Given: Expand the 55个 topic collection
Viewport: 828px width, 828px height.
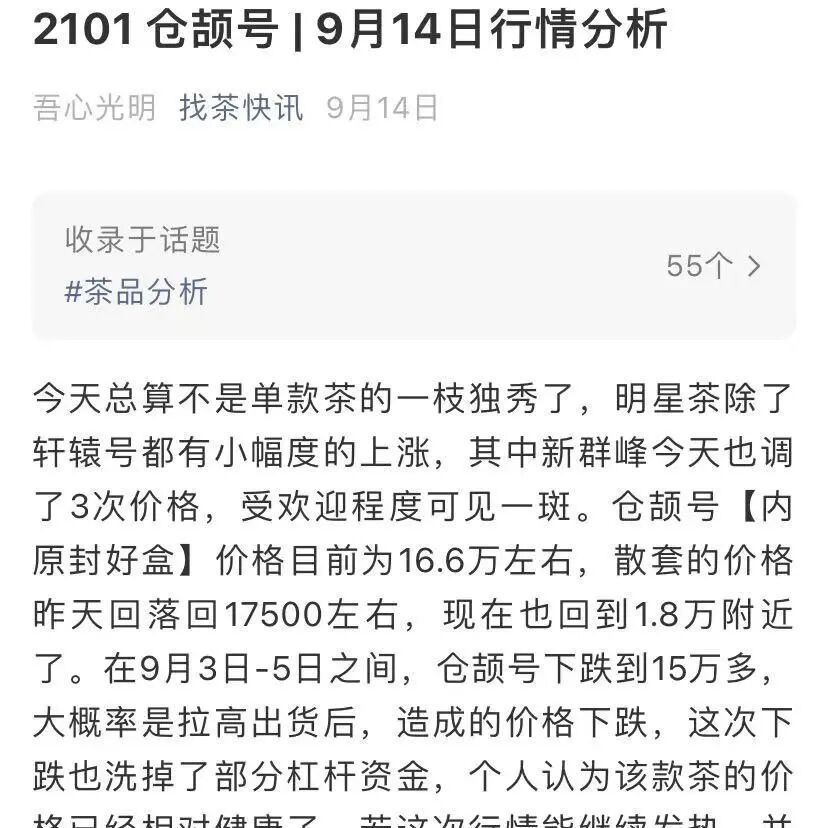Looking at the screenshot, I should [713, 266].
